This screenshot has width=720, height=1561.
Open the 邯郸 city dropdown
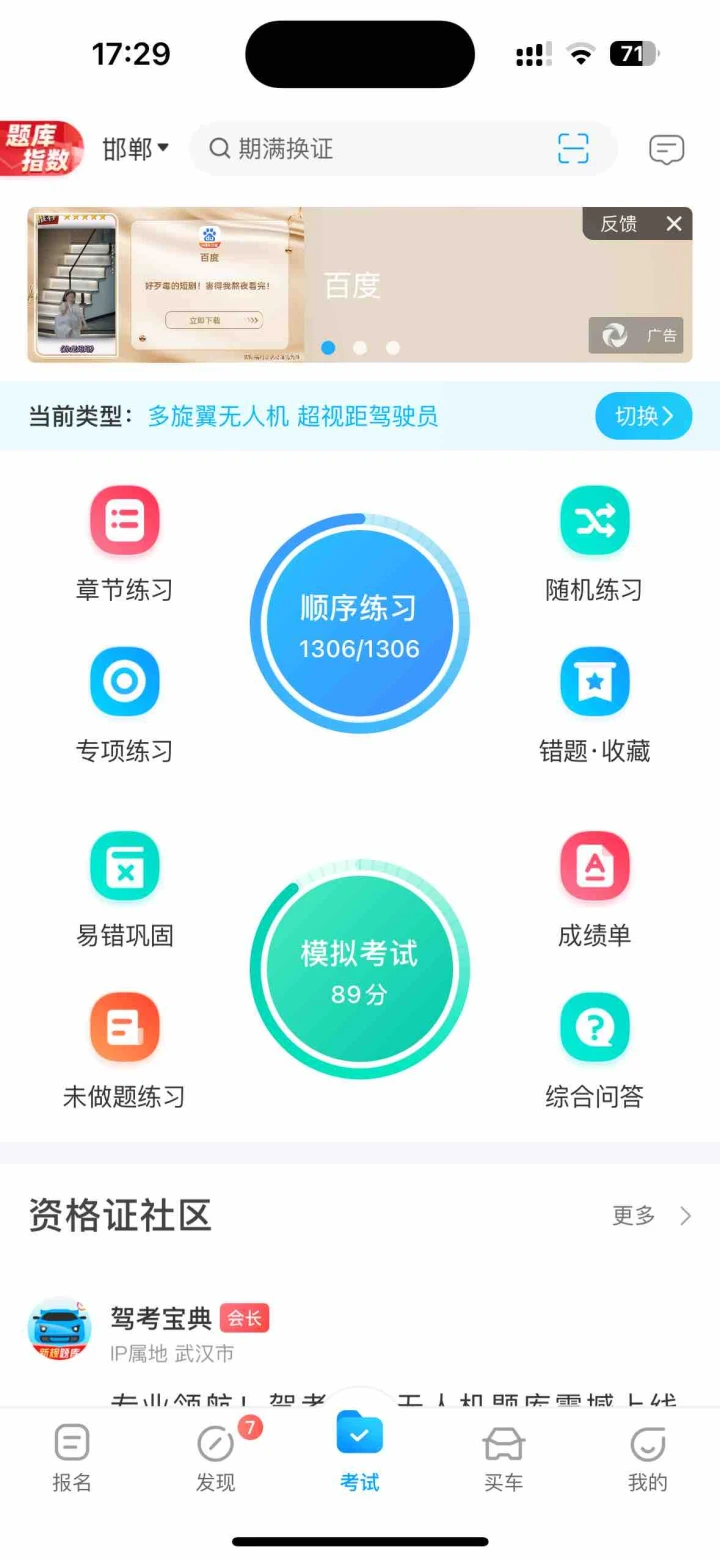click(135, 149)
